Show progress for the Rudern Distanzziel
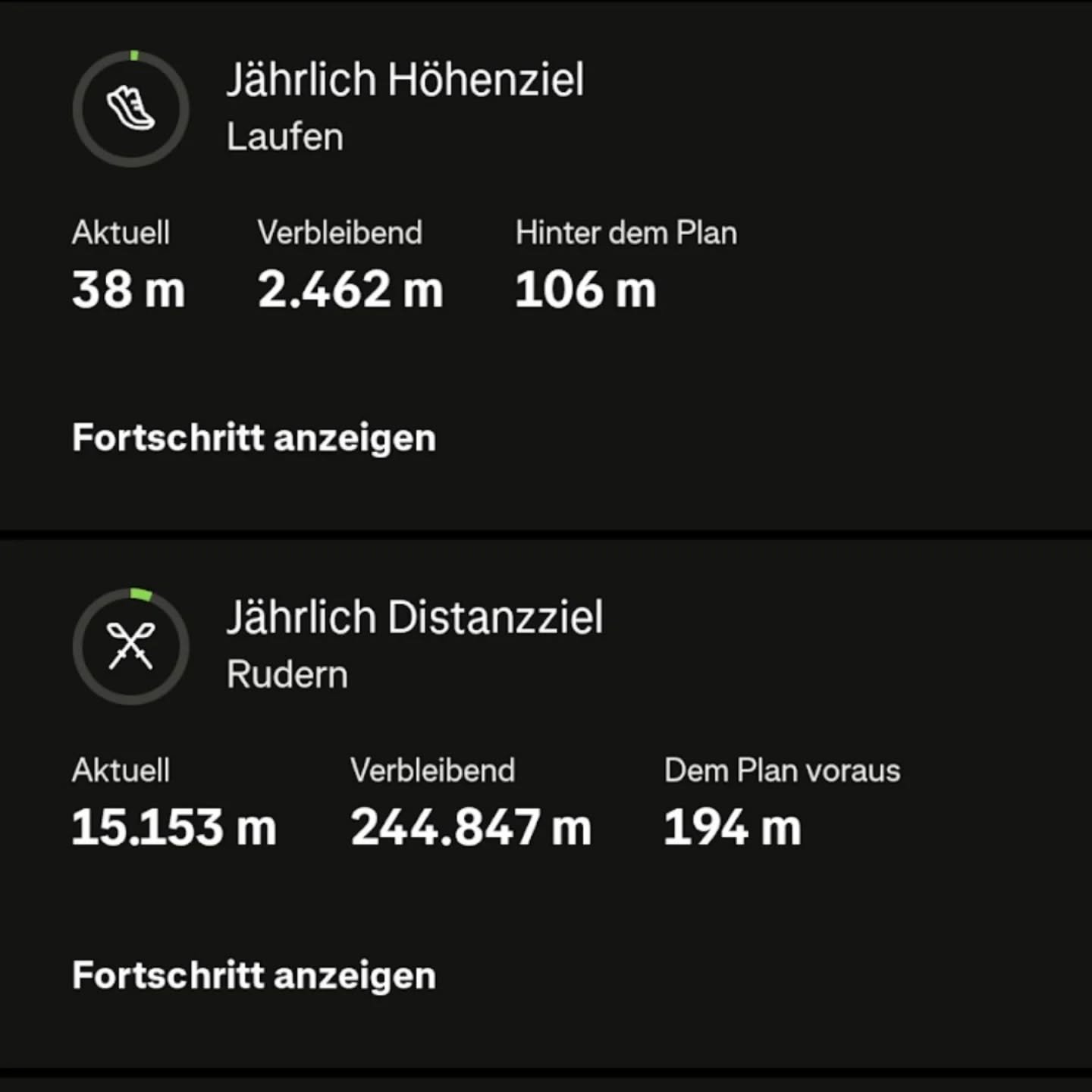This screenshot has width=1092, height=1092. 254,975
